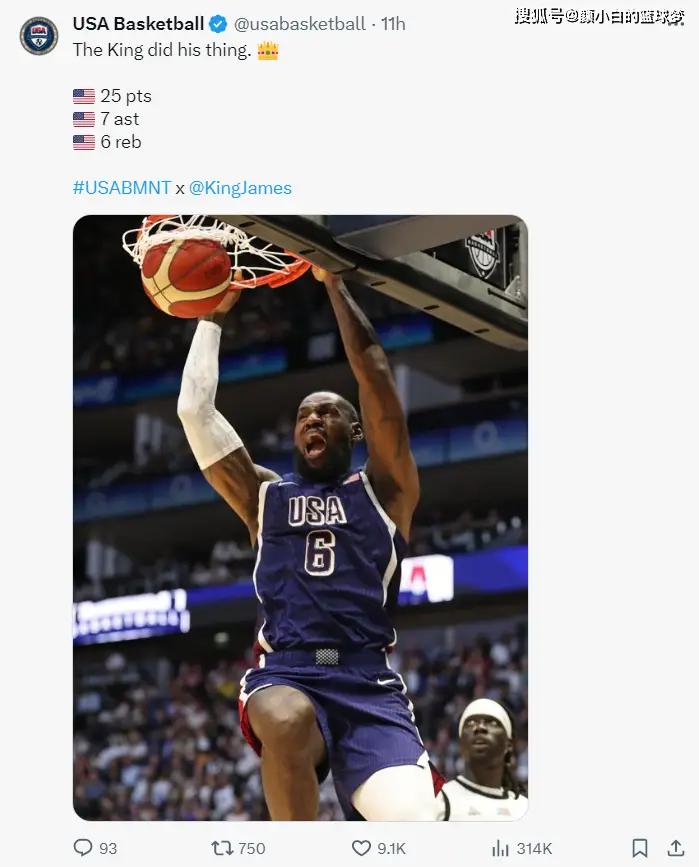Open the USA Basketball profile avatar

coord(39,35)
